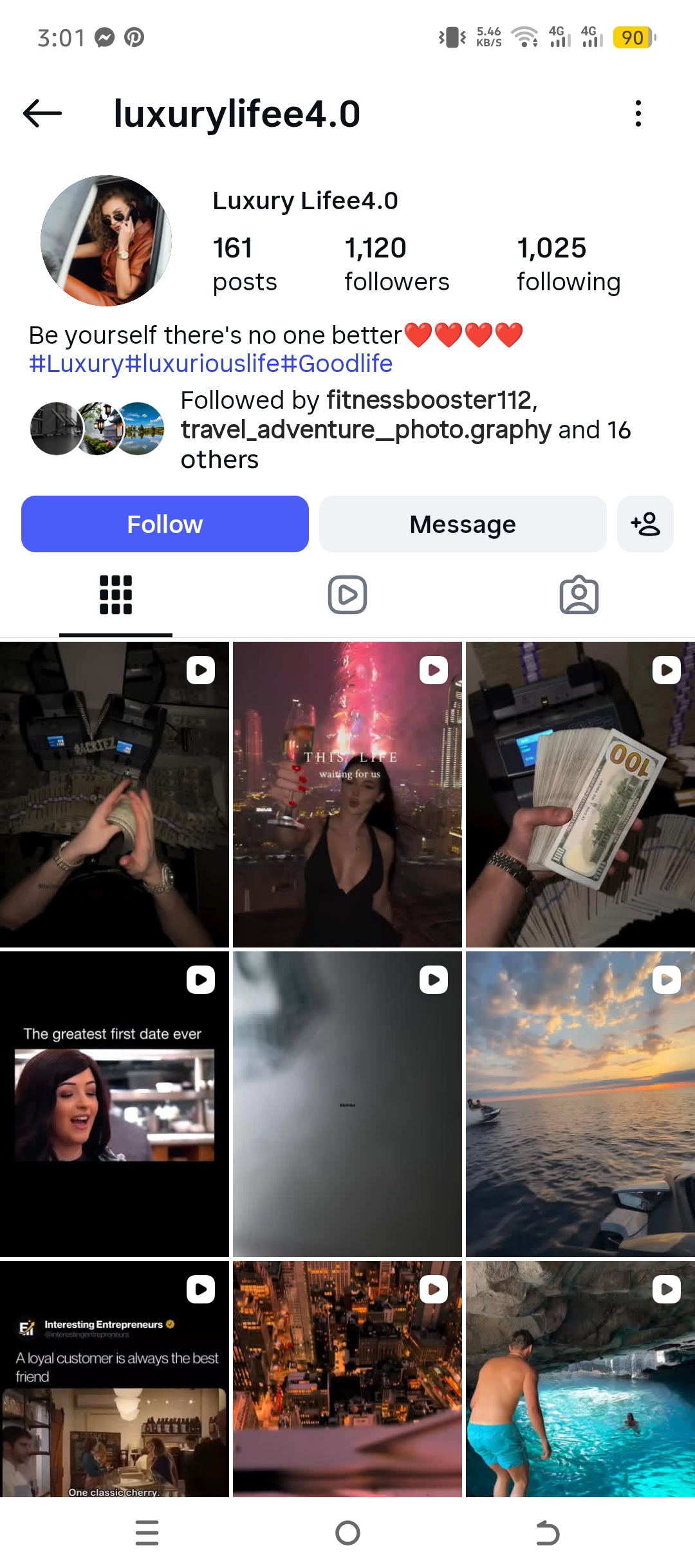This screenshot has width=695, height=1568.
Task: Open the sunset sea boat reel
Action: pyautogui.click(x=580, y=1104)
